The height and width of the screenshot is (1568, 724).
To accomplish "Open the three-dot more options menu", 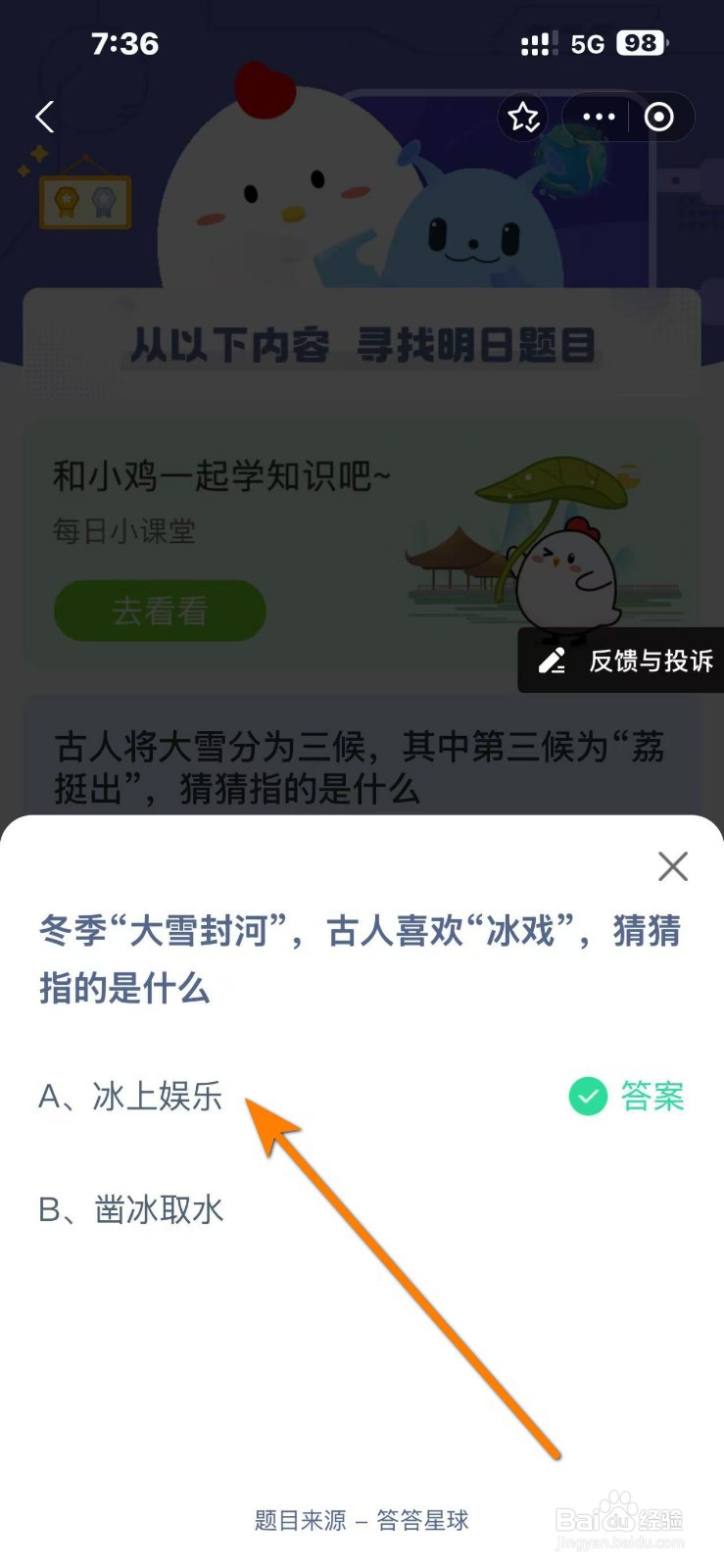I will point(597,117).
